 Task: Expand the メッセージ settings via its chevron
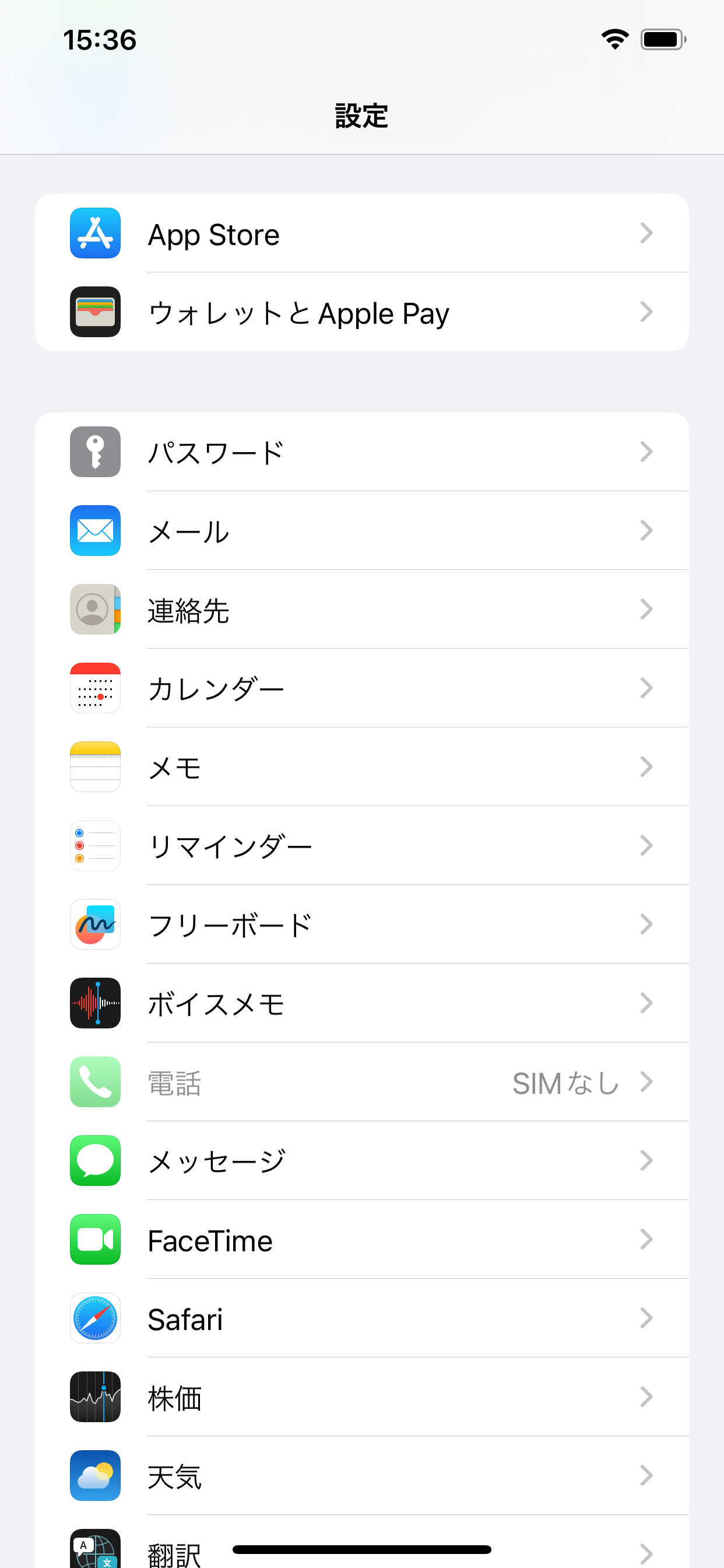point(646,1161)
